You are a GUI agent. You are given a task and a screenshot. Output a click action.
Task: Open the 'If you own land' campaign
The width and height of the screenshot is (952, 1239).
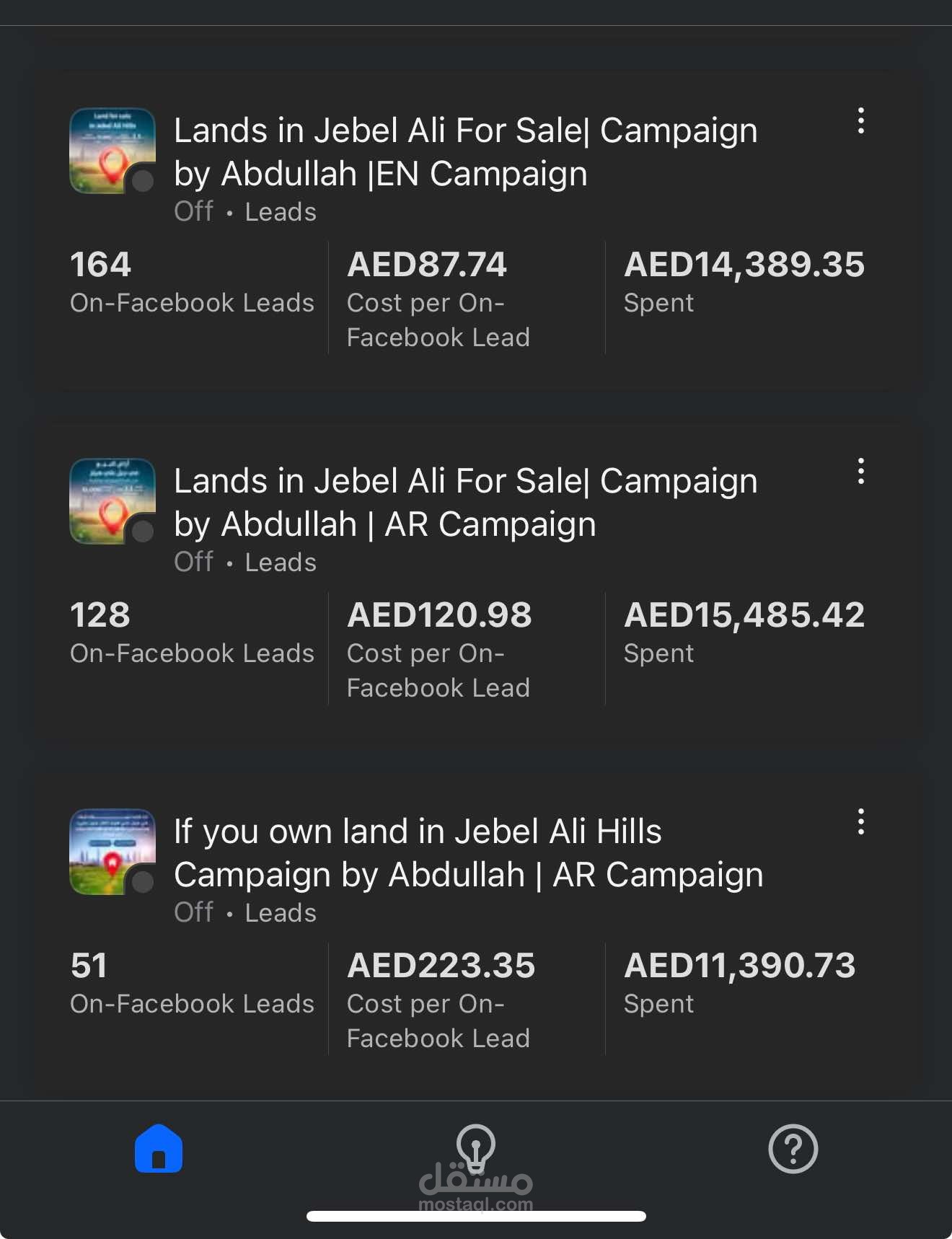[467, 853]
